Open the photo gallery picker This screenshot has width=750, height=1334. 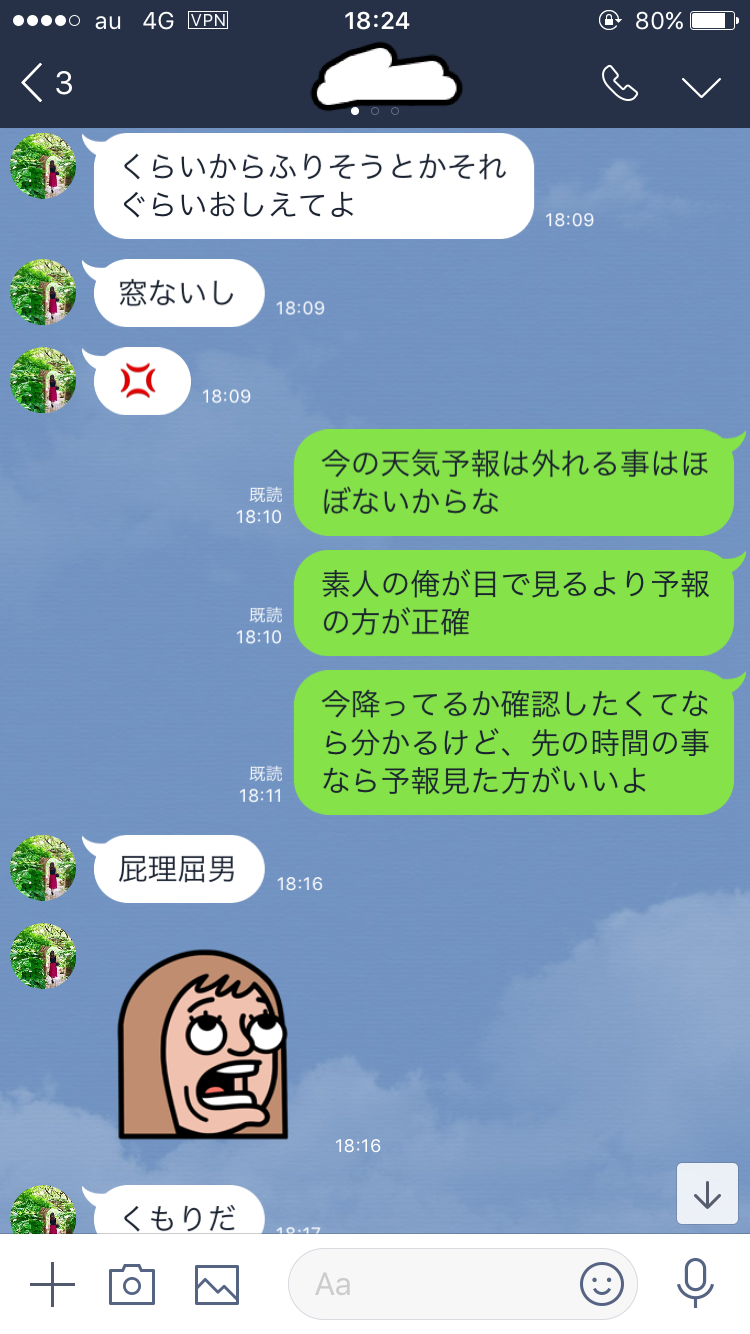(217, 1284)
